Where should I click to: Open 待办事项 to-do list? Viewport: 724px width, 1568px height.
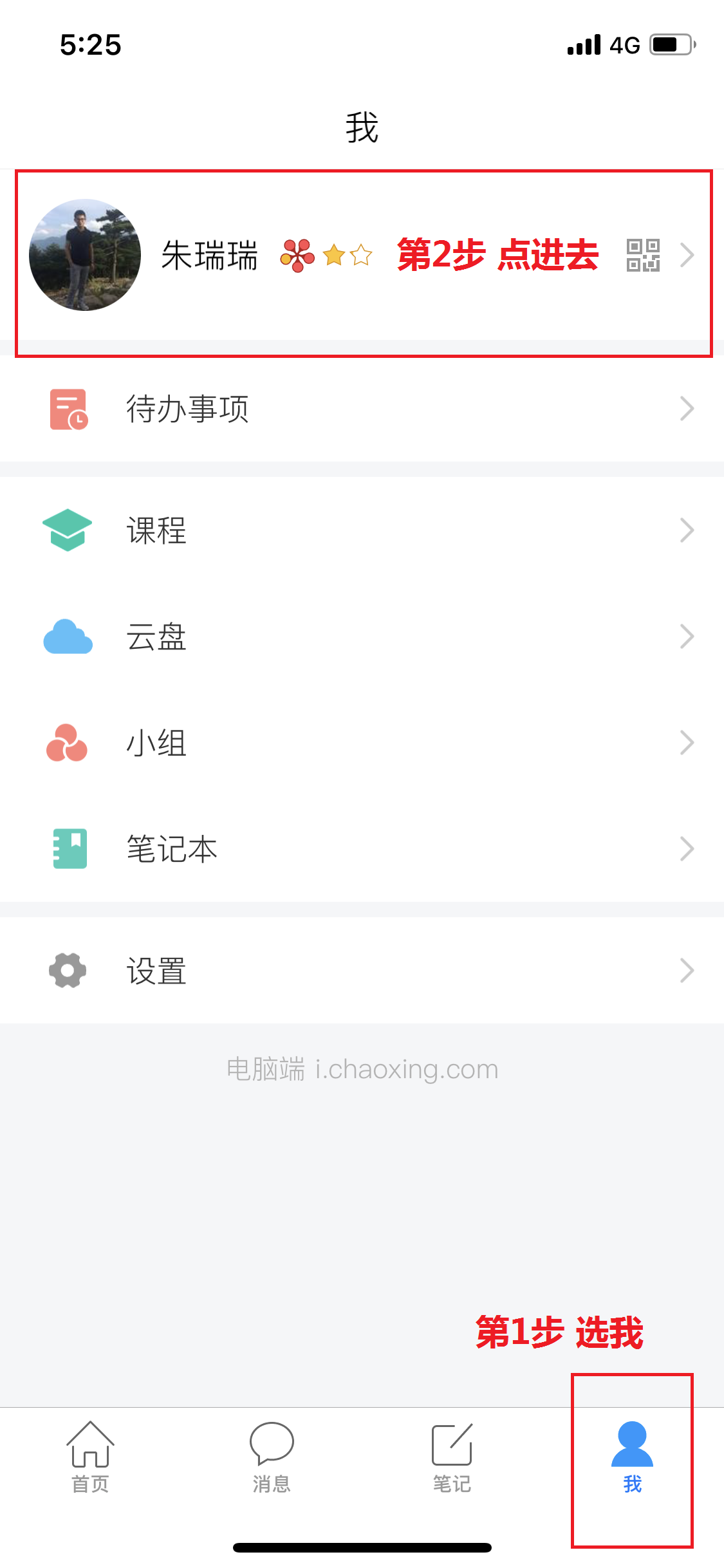362,409
